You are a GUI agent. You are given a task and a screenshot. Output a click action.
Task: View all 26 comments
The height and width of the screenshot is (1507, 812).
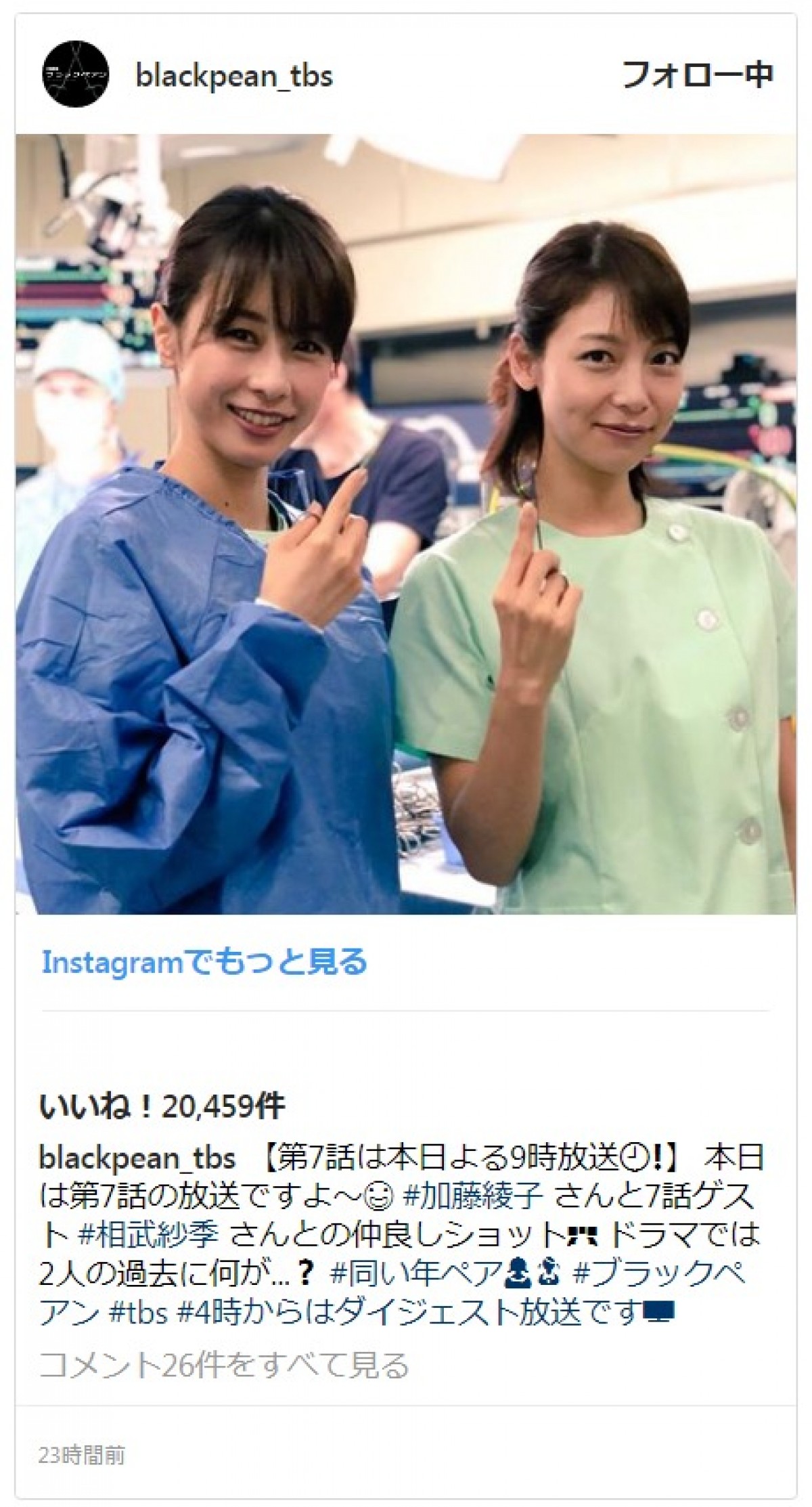point(224,1365)
